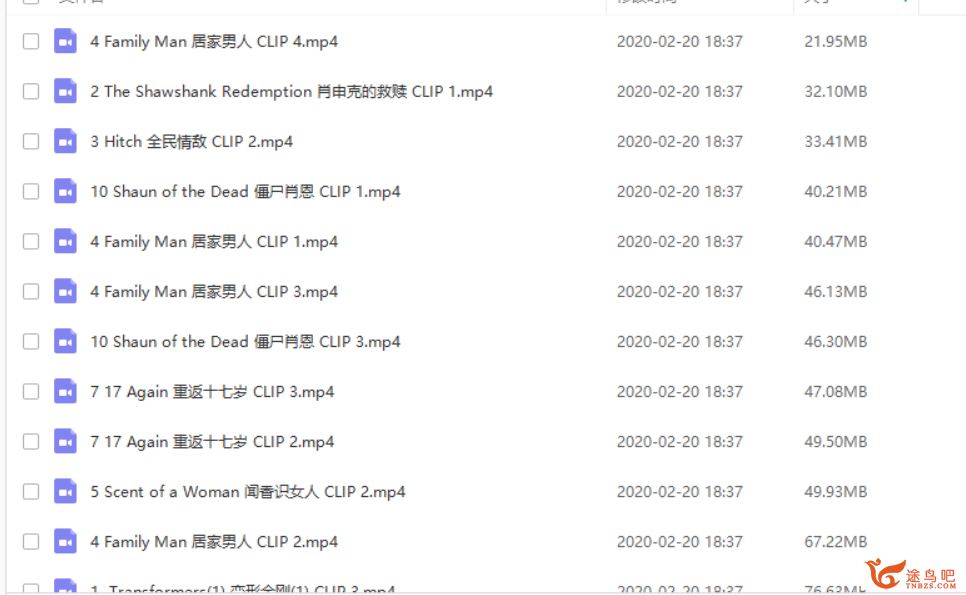
Task: Open Hitch 全民情敌 CLIP 2.mp4
Action: click(x=191, y=142)
